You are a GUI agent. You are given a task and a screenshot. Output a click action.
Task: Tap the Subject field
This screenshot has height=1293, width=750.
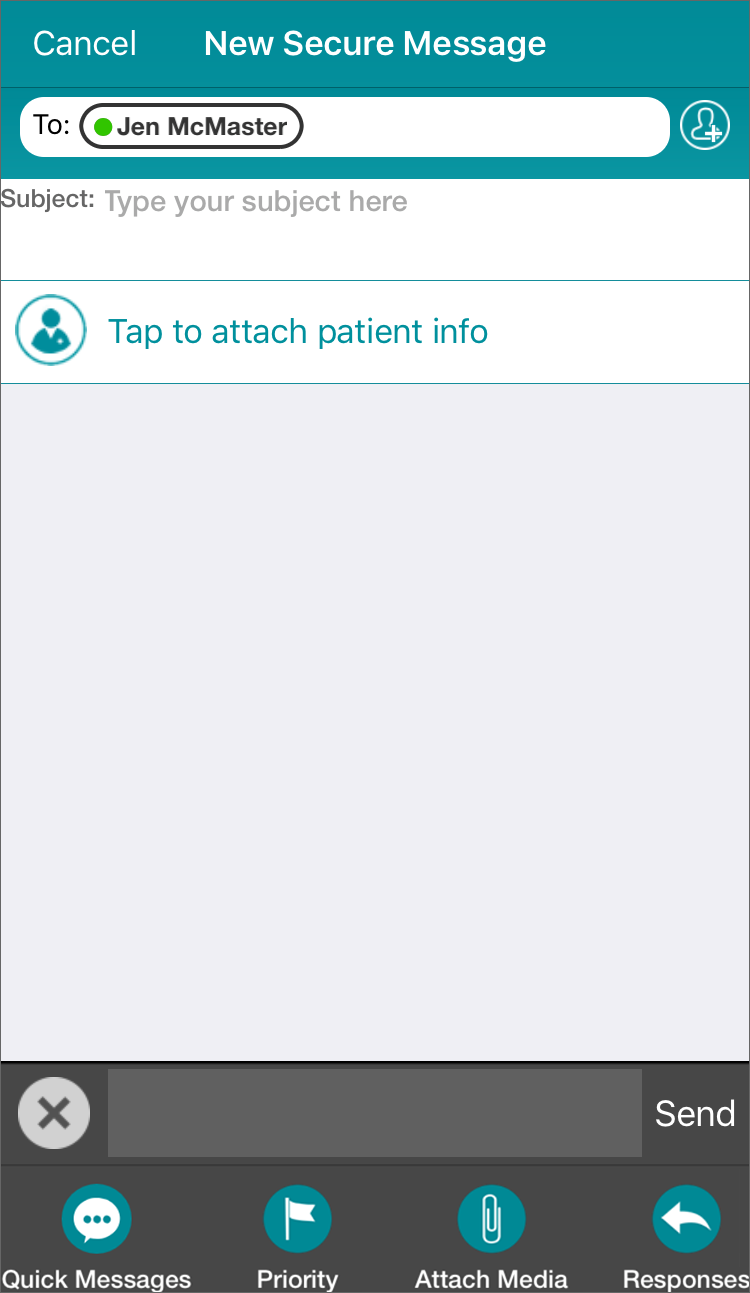(x=375, y=229)
